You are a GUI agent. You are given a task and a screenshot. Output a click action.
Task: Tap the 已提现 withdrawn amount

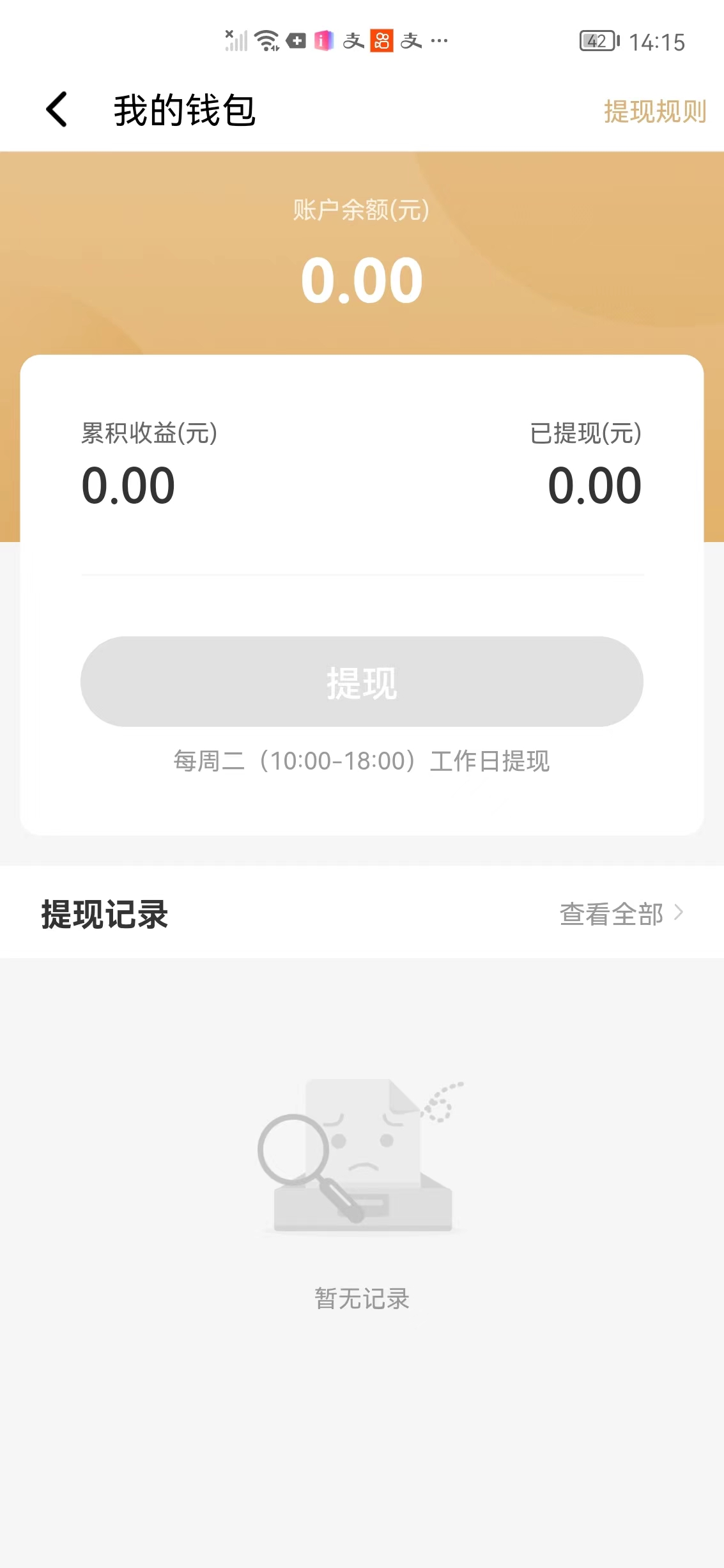[596, 486]
